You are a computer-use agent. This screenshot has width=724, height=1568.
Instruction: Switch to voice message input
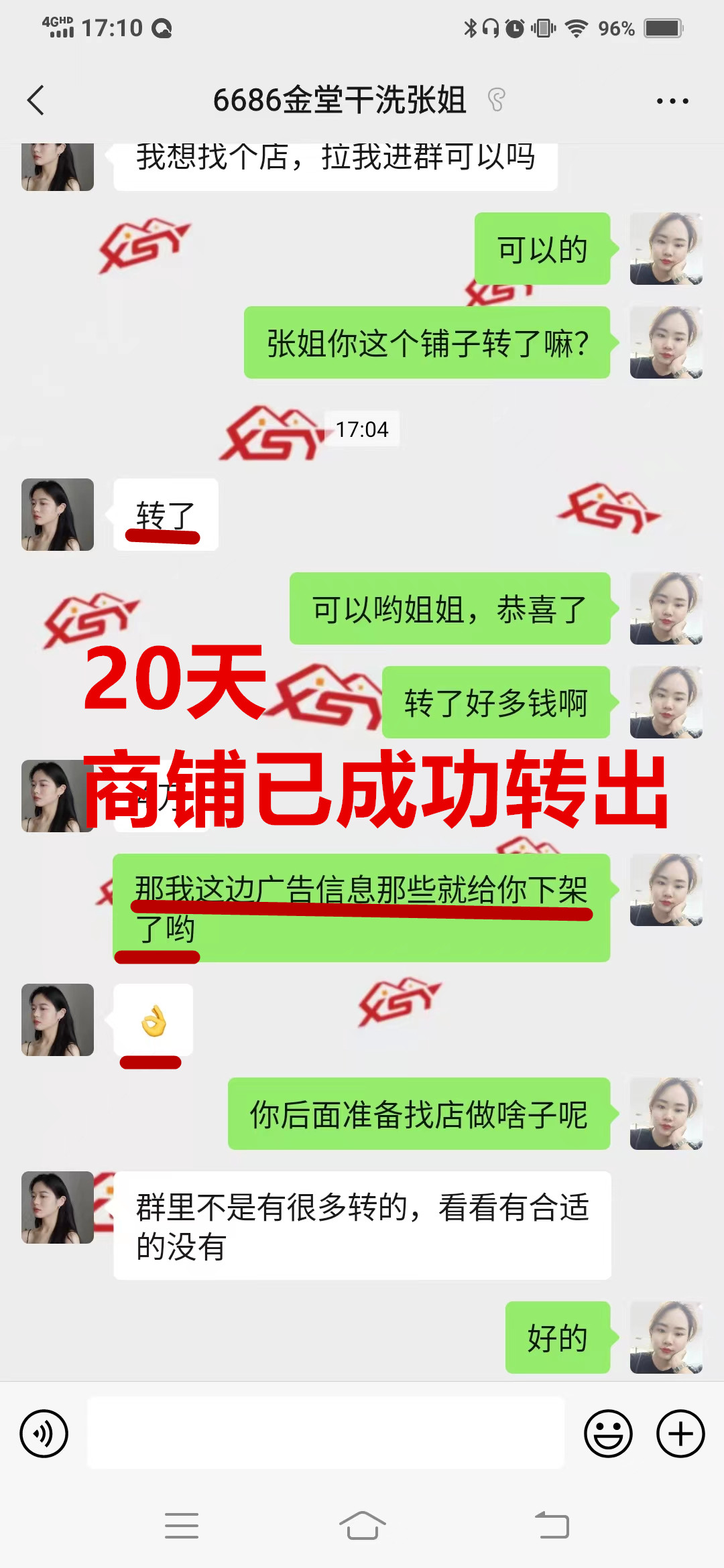pos(44,1433)
